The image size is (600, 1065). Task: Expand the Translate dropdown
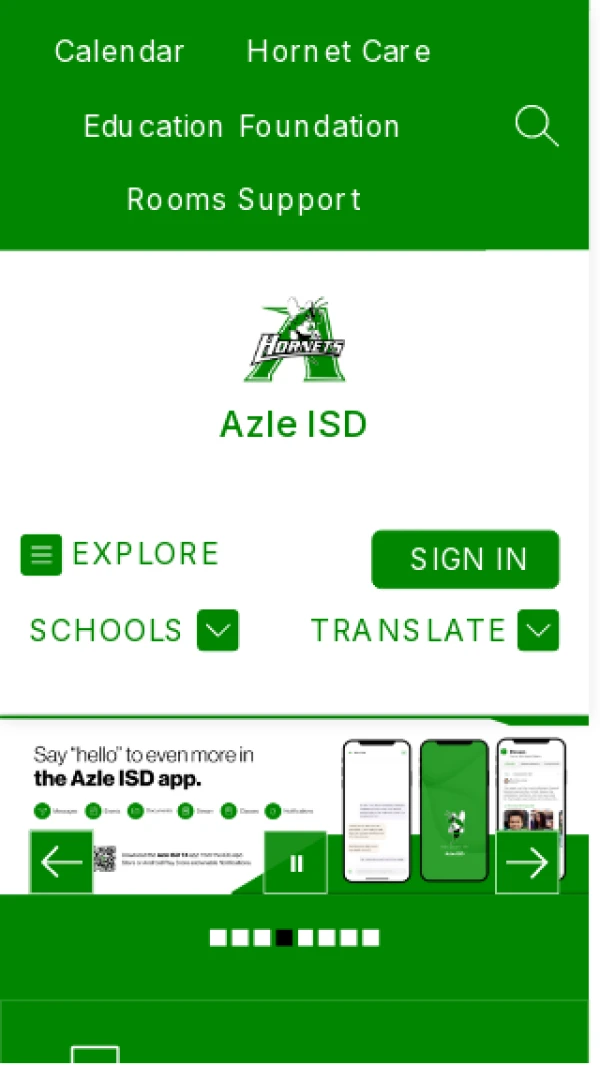(x=537, y=630)
